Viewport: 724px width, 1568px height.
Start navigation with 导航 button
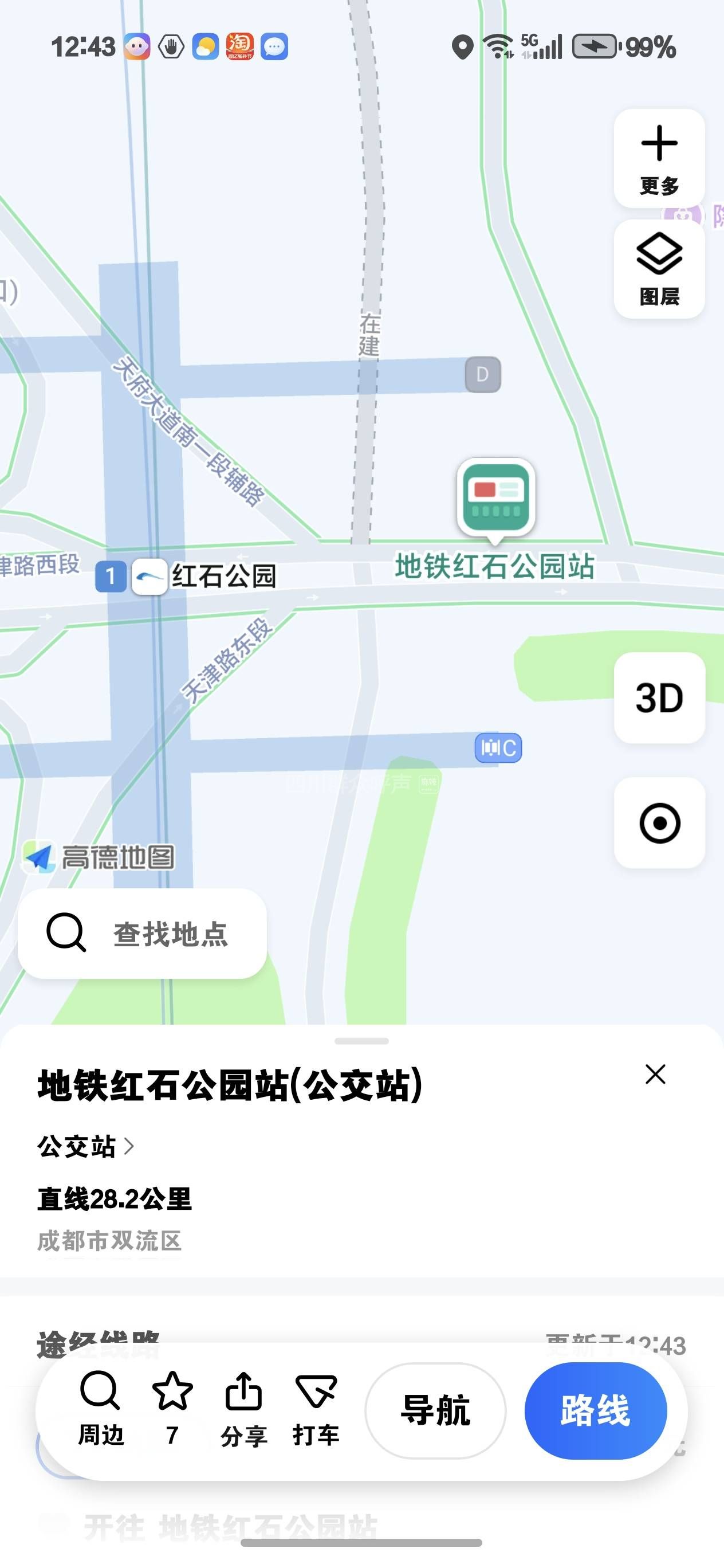435,1410
